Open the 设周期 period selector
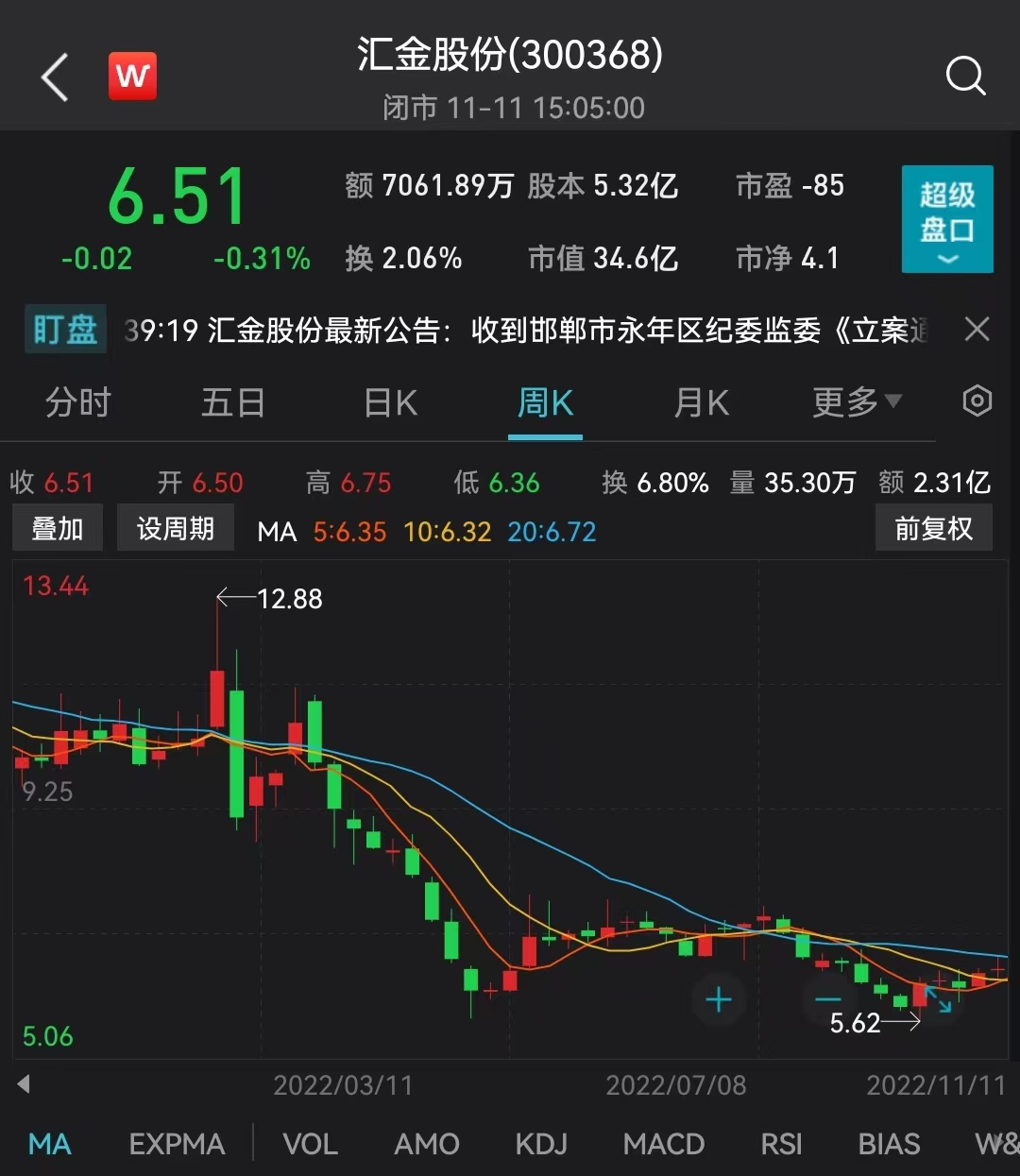This screenshot has width=1020, height=1176. click(x=175, y=527)
